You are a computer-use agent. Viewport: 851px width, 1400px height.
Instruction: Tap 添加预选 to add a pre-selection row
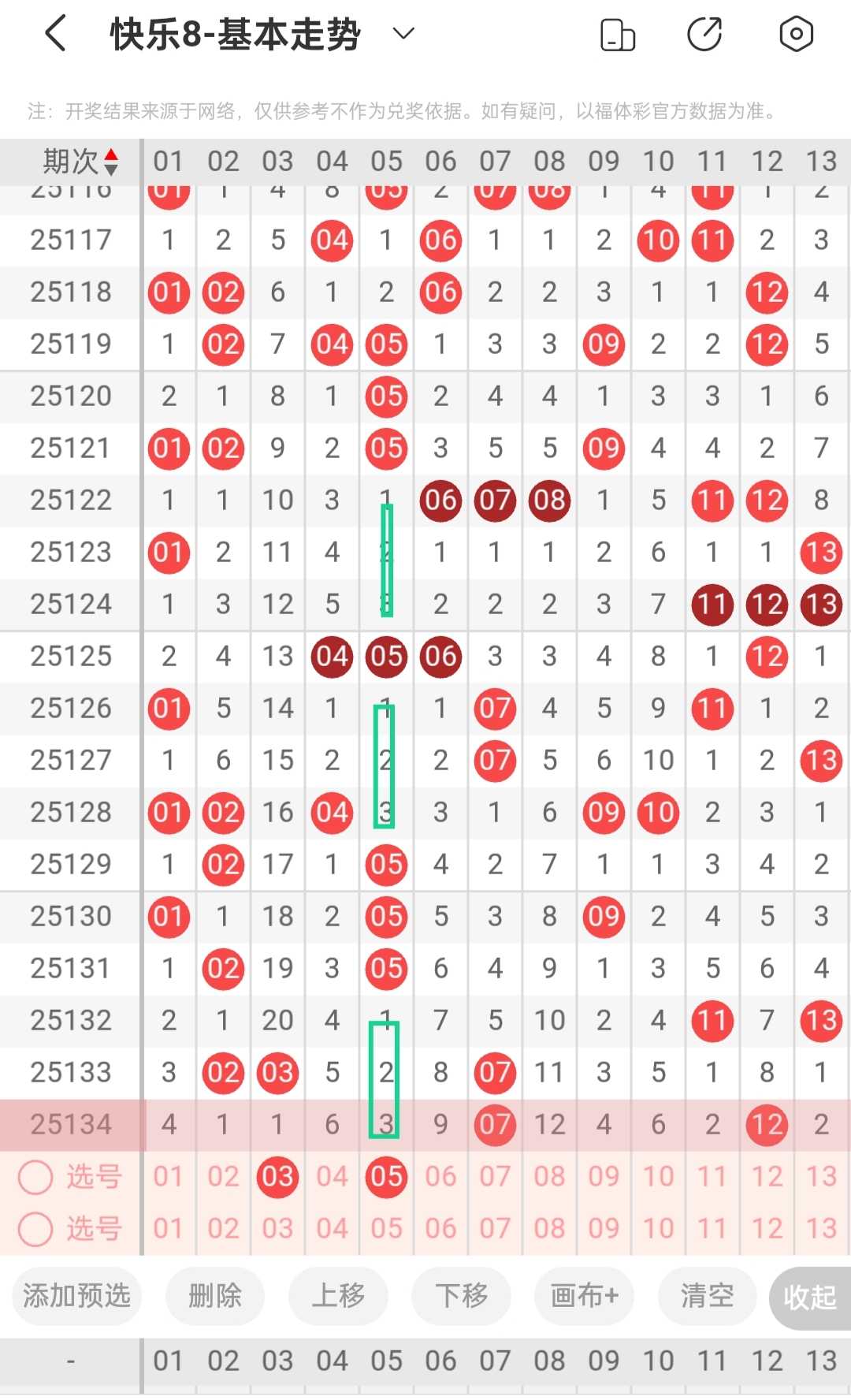76,1295
